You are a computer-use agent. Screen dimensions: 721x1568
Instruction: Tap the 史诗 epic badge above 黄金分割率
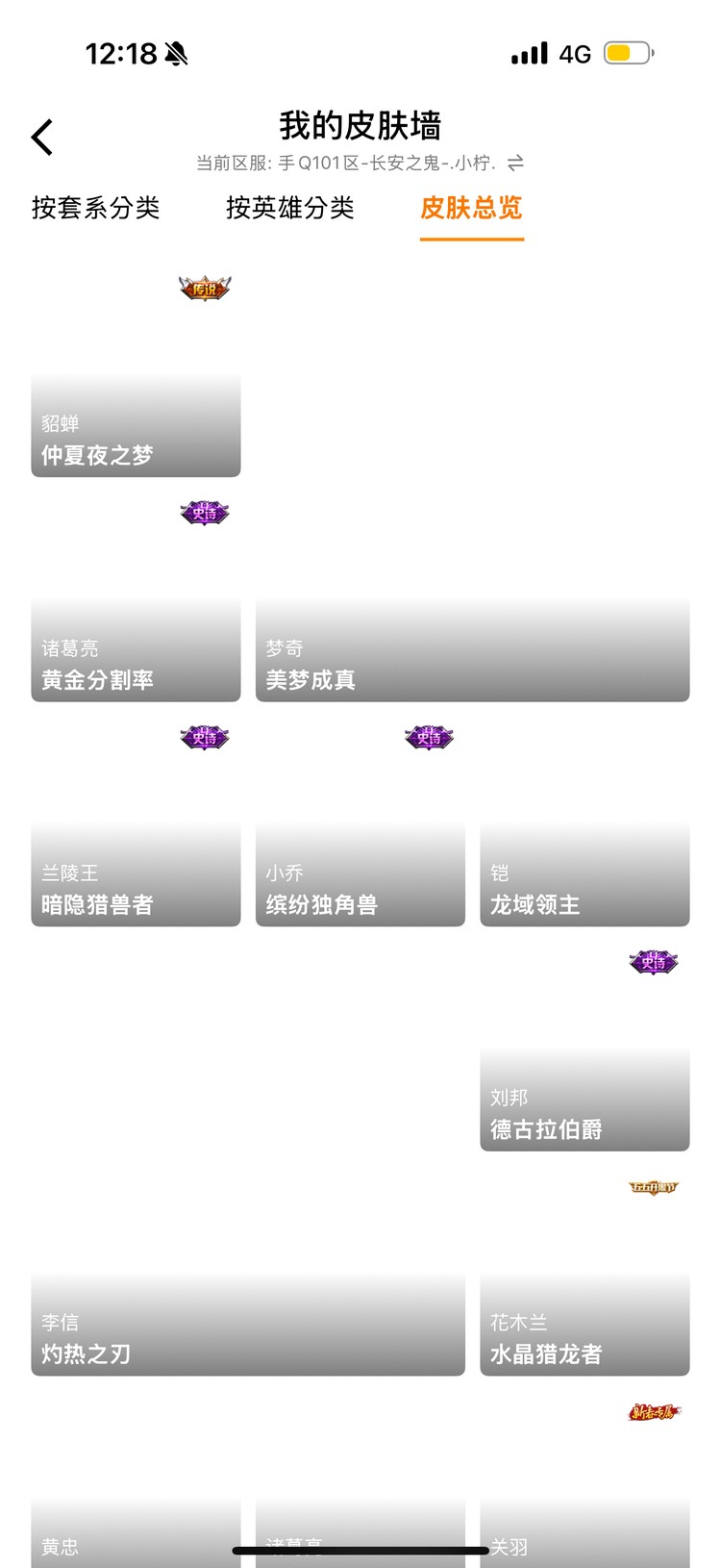pos(204,512)
